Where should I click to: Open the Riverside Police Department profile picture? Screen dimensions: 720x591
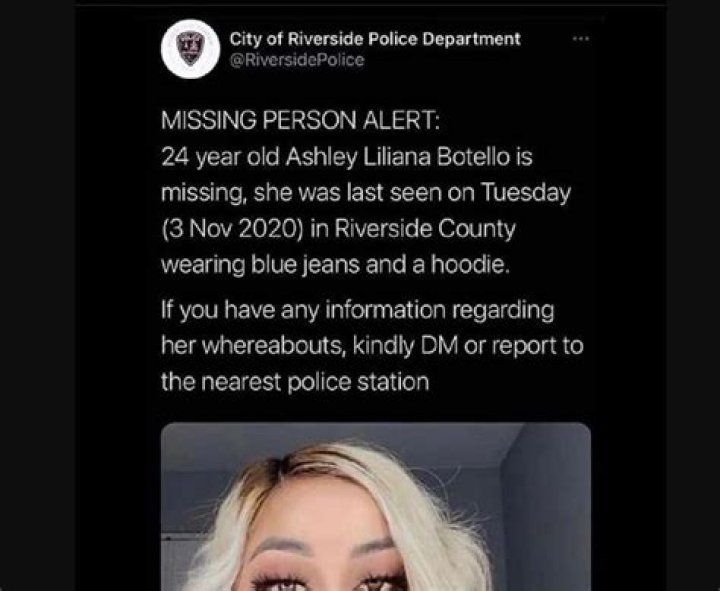coord(190,49)
